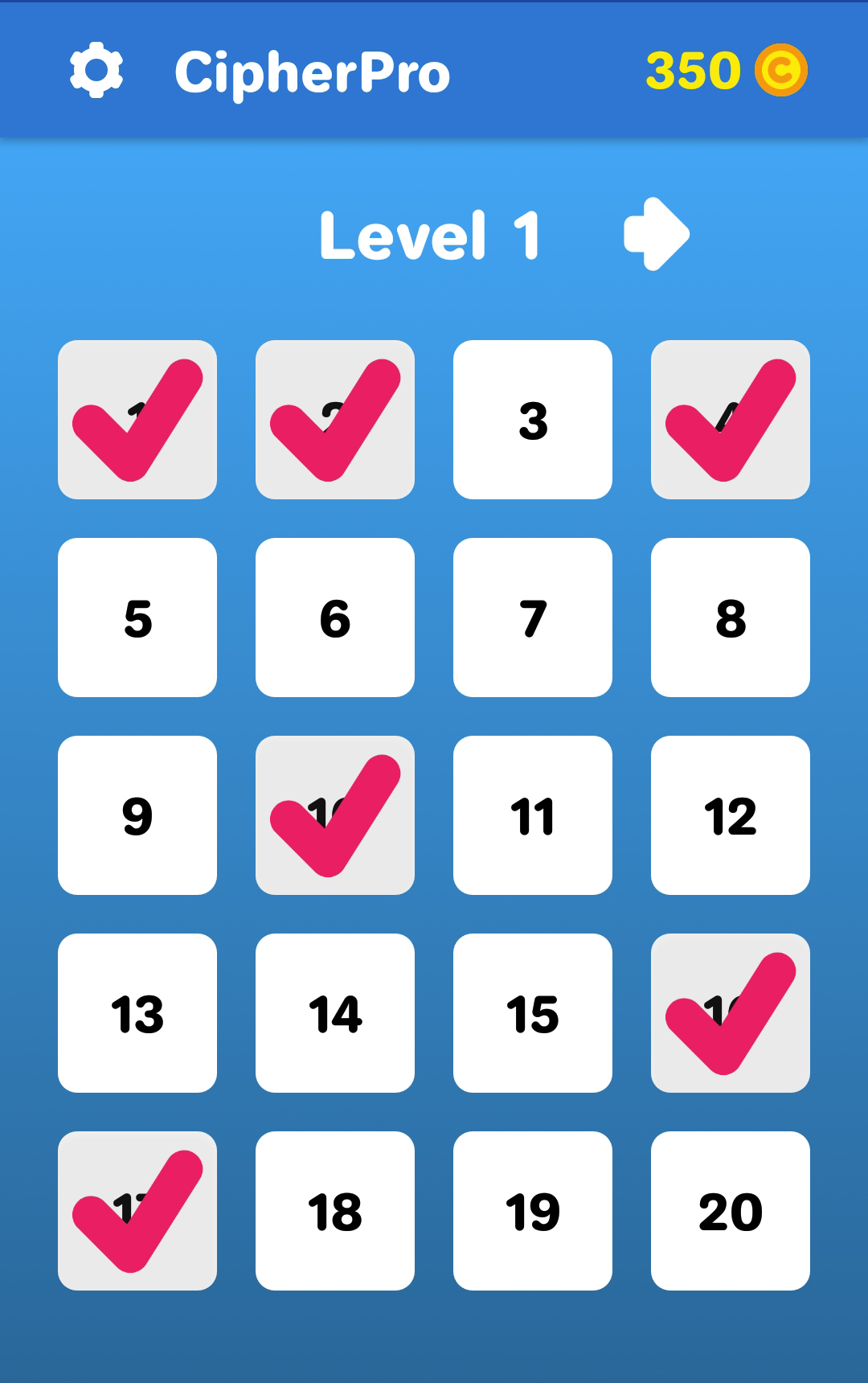Select puzzle 19
This screenshot has height=1383, width=868.
point(533,1211)
